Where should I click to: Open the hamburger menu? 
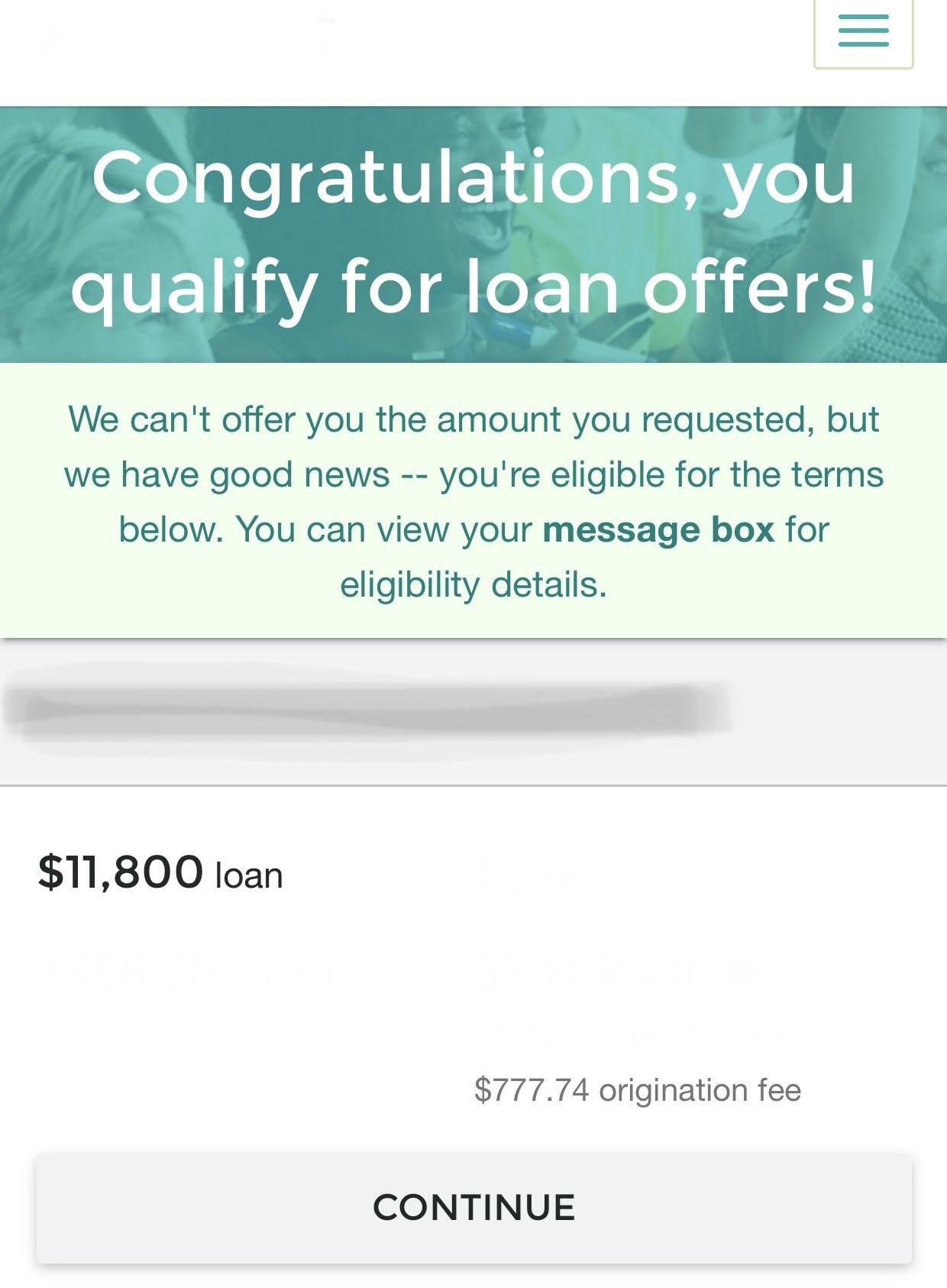pos(863,31)
